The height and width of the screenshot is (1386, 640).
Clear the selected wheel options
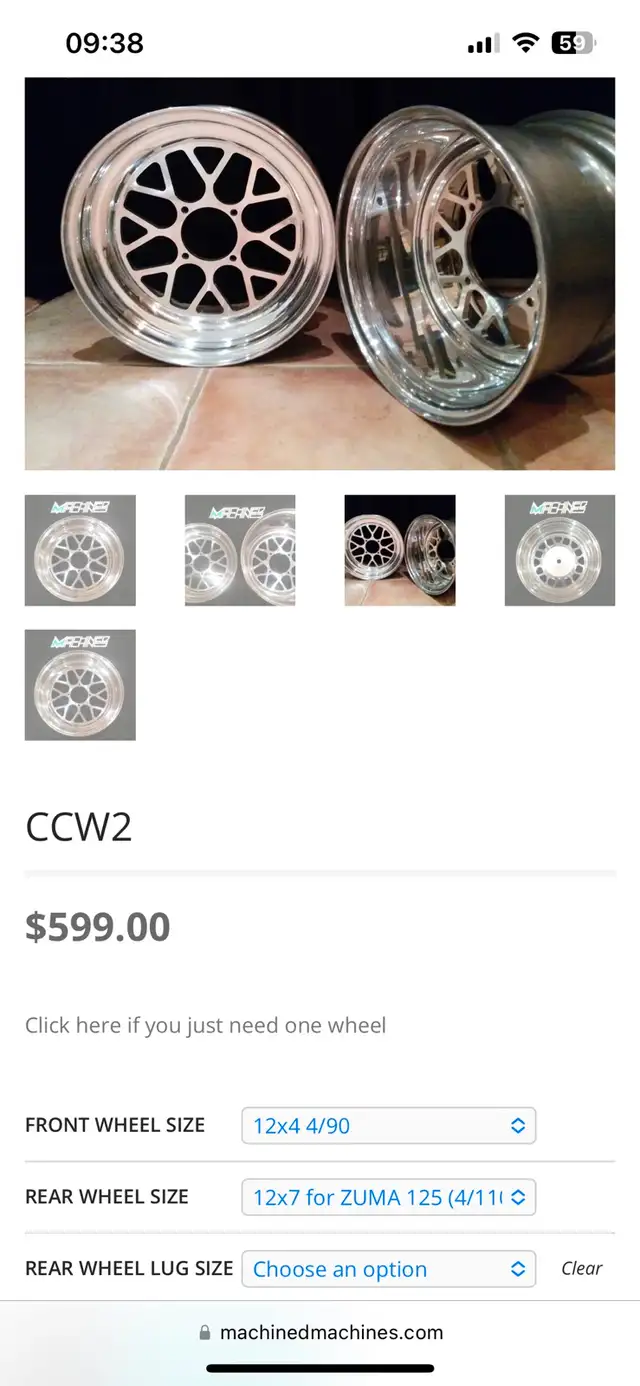pyautogui.click(x=581, y=1268)
